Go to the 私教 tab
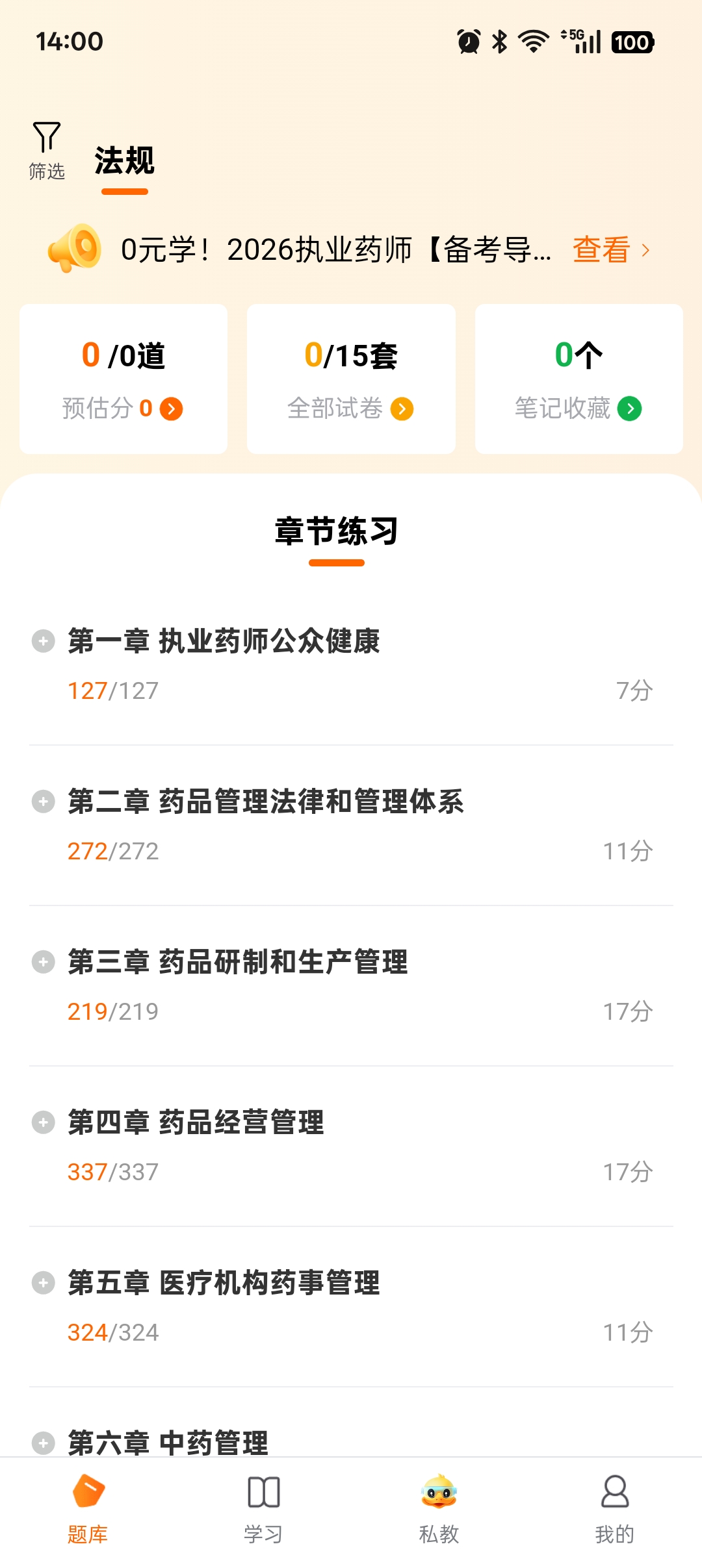The width and height of the screenshot is (702, 1568). (x=439, y=1508)
